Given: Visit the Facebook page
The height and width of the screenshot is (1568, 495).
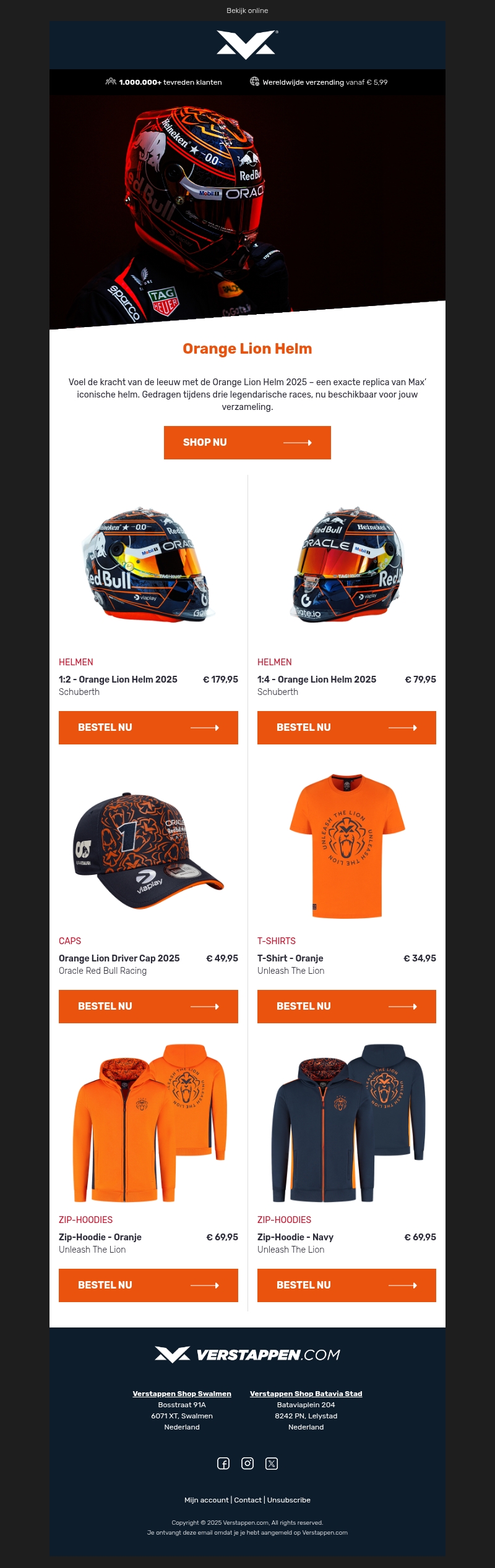Looking at the screenshot, I should coord(223,1464).
